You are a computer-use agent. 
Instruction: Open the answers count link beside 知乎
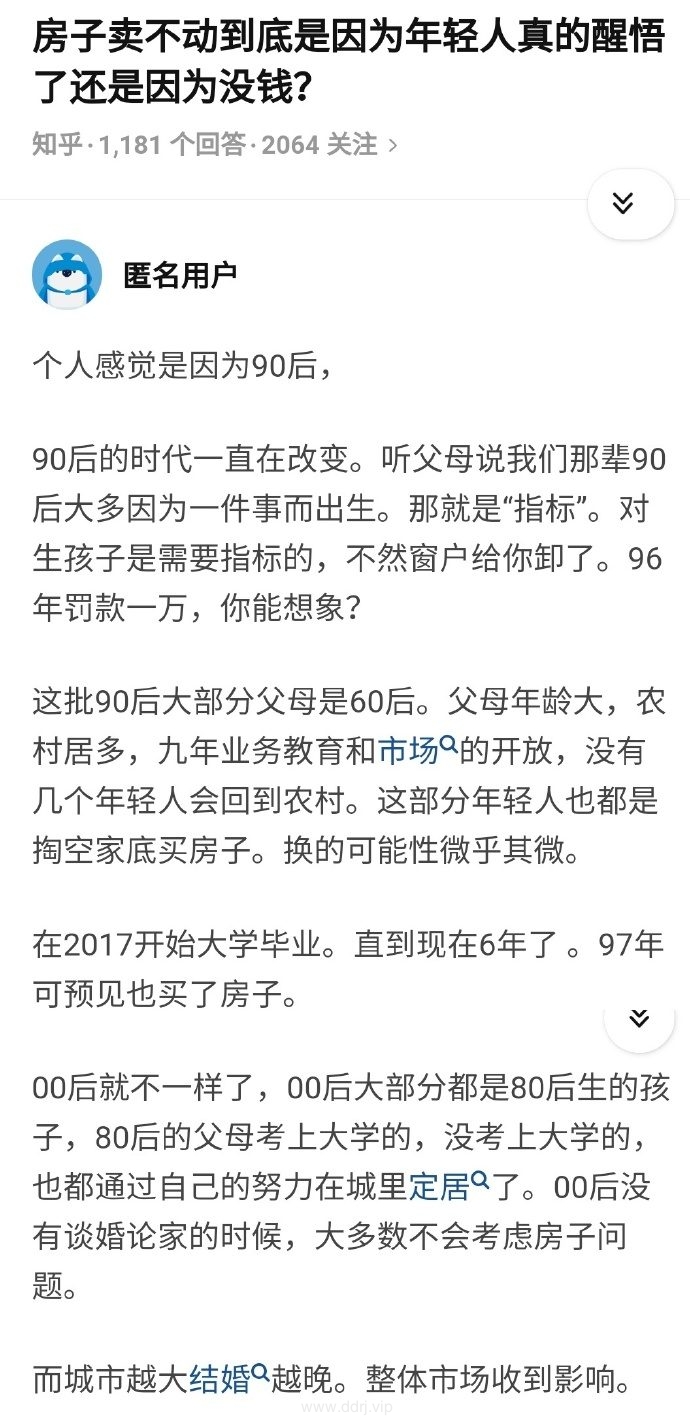172,144
